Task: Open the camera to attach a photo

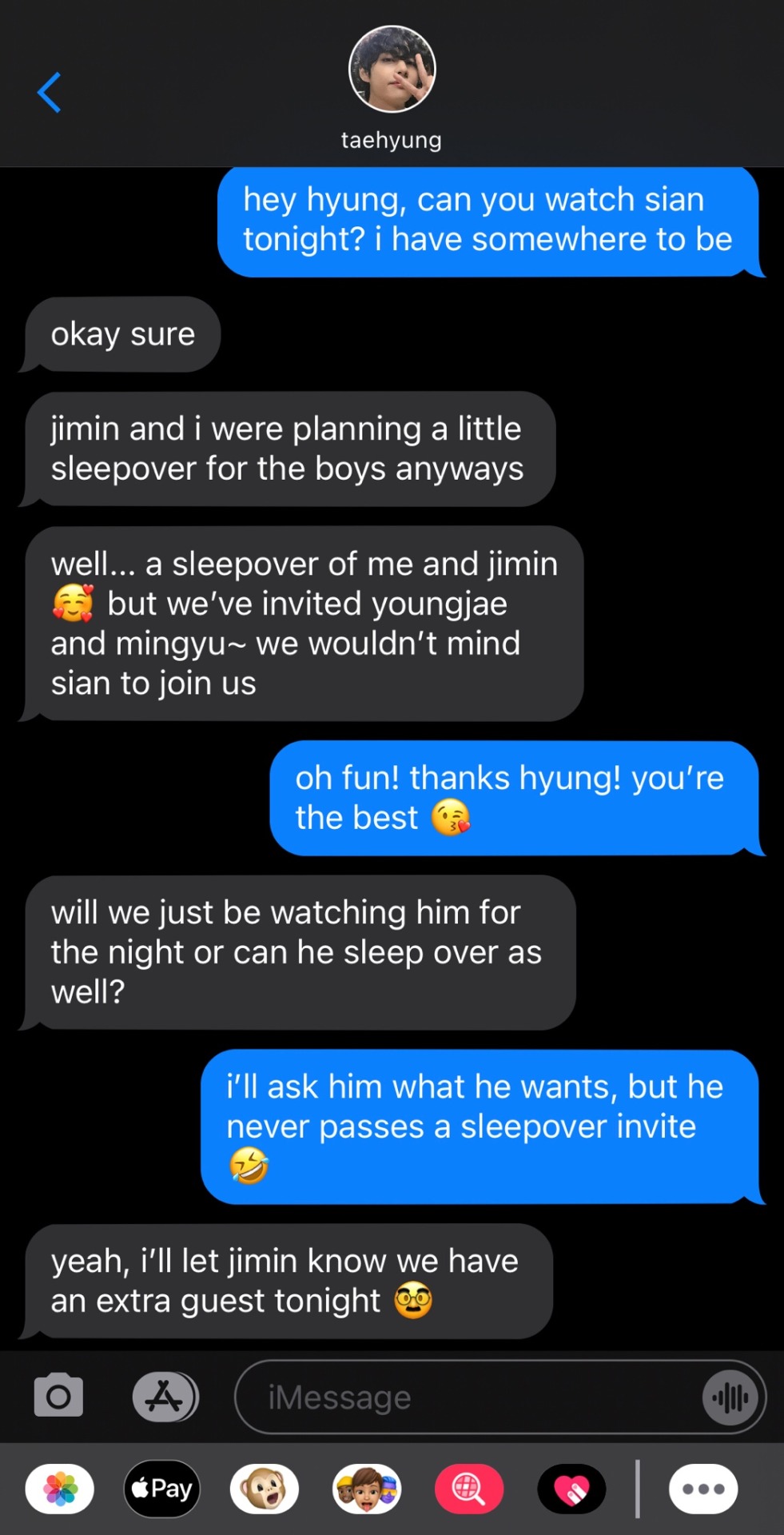Action: (58, 1396)
